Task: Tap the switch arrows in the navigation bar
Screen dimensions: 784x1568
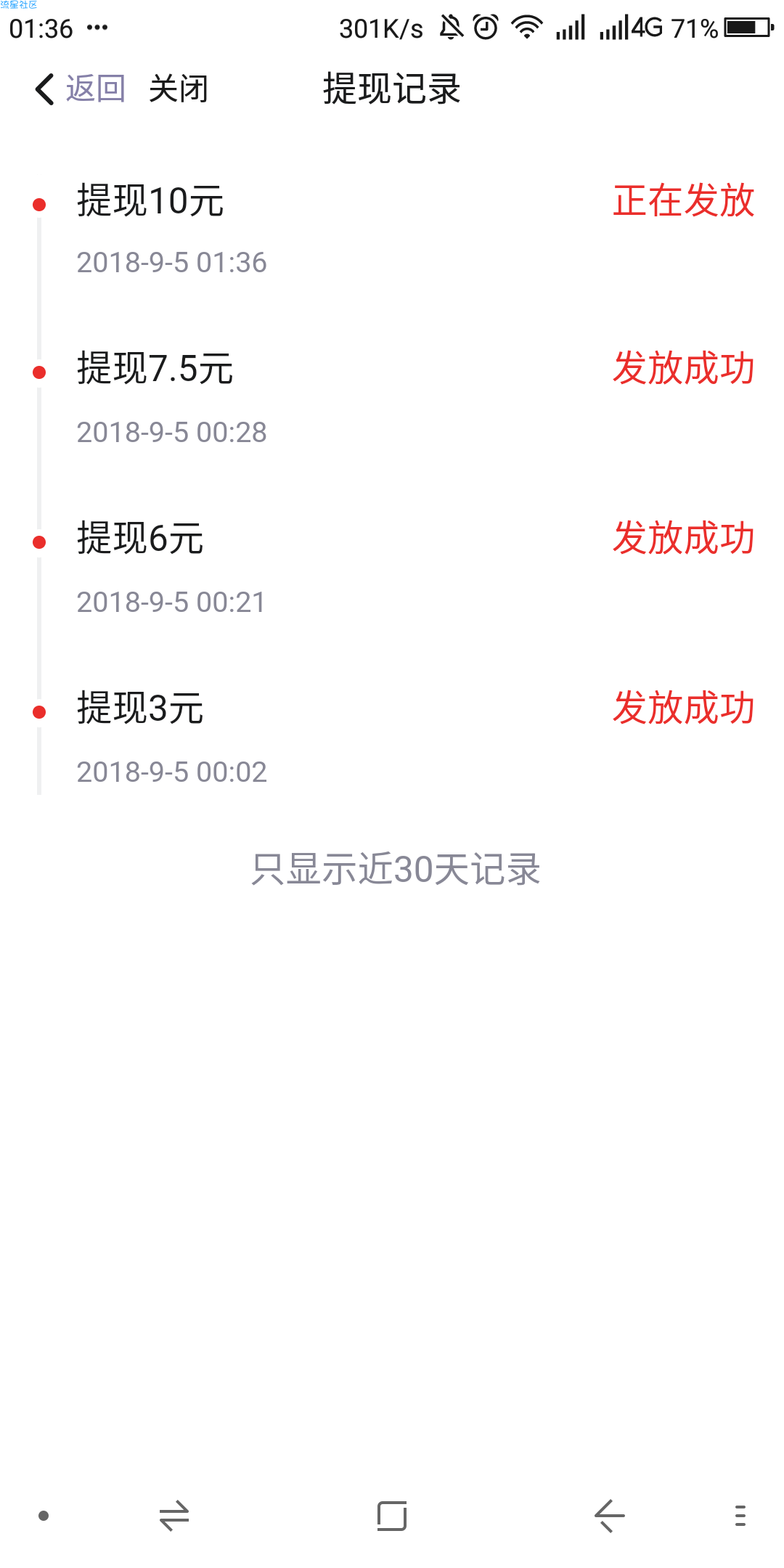Action: pyautogui.click(x=174, y=1516)
